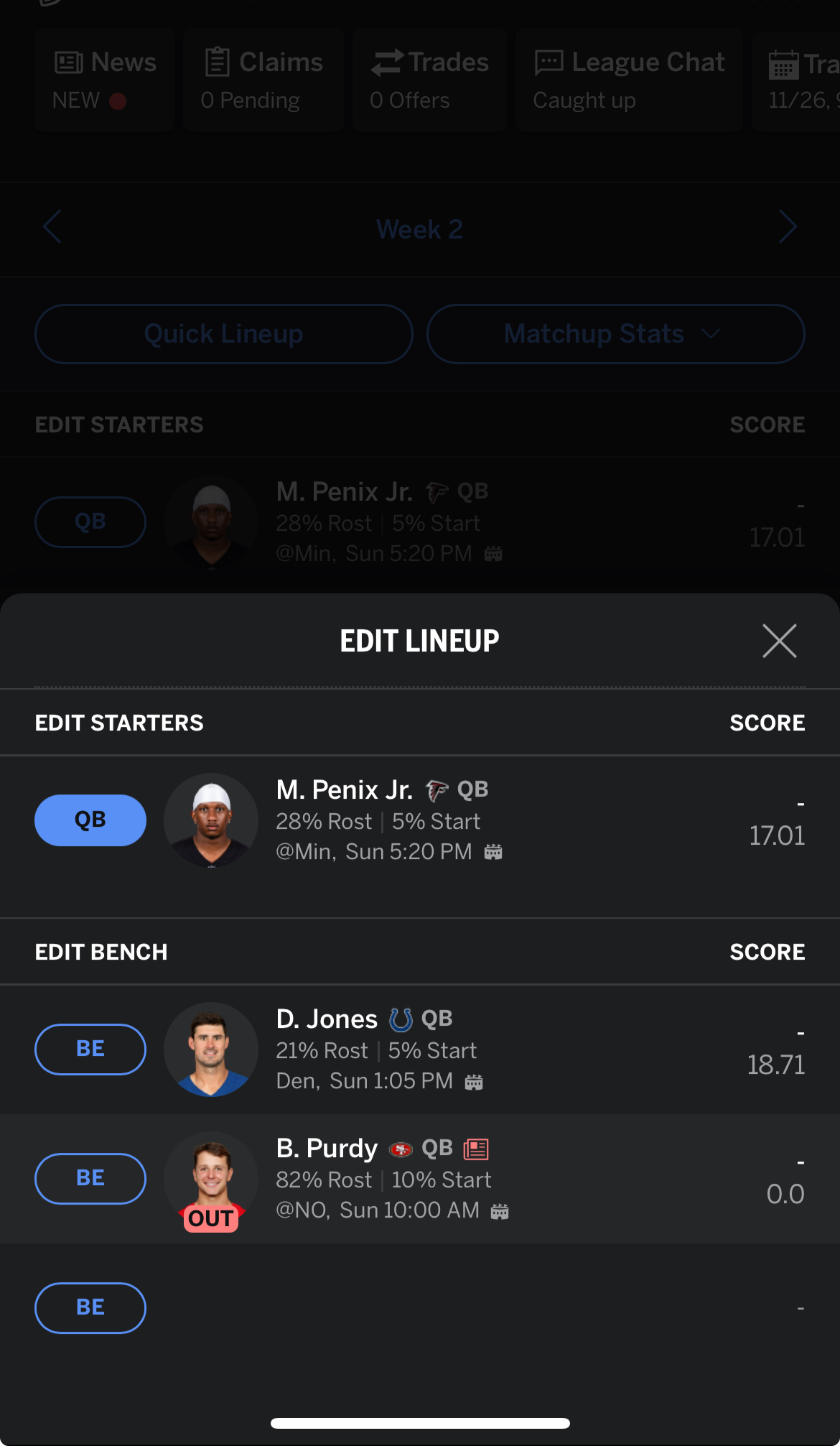Screen dimensions: 840x1446
Task: Tap the BE button next to B. Purdy
Action: coord(90,1179)
